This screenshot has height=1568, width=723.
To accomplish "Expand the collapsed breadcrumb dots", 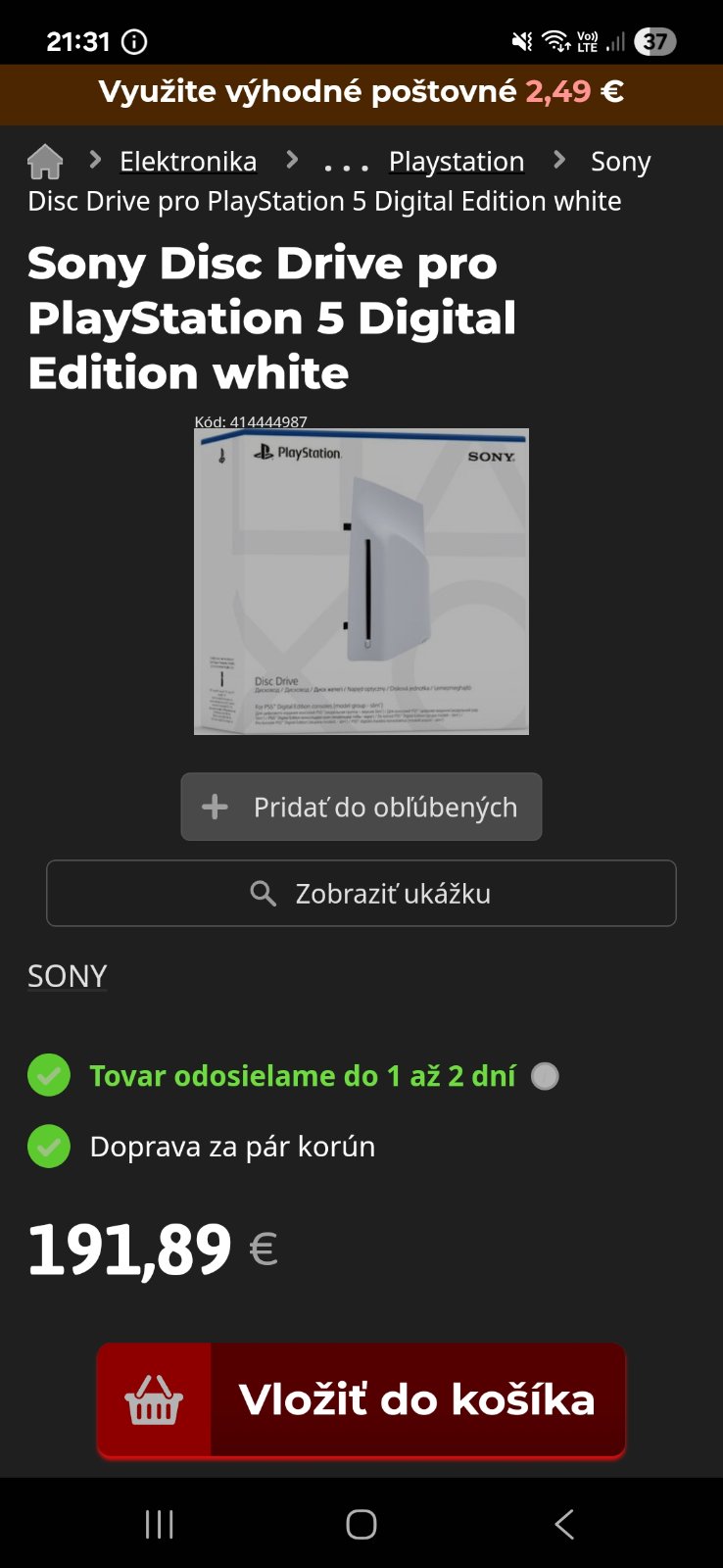I will point(346,164).
